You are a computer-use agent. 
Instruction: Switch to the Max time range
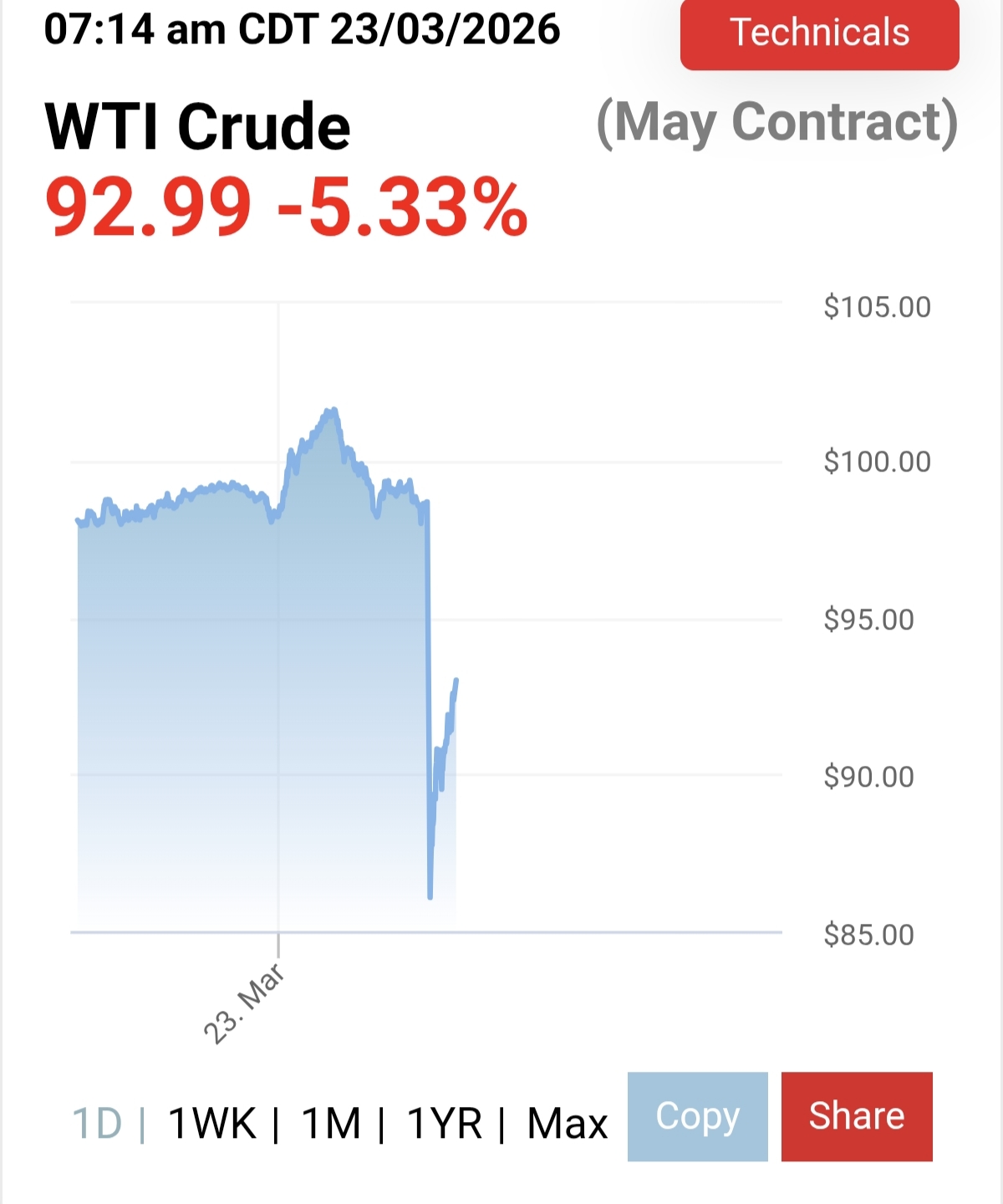567,1123
